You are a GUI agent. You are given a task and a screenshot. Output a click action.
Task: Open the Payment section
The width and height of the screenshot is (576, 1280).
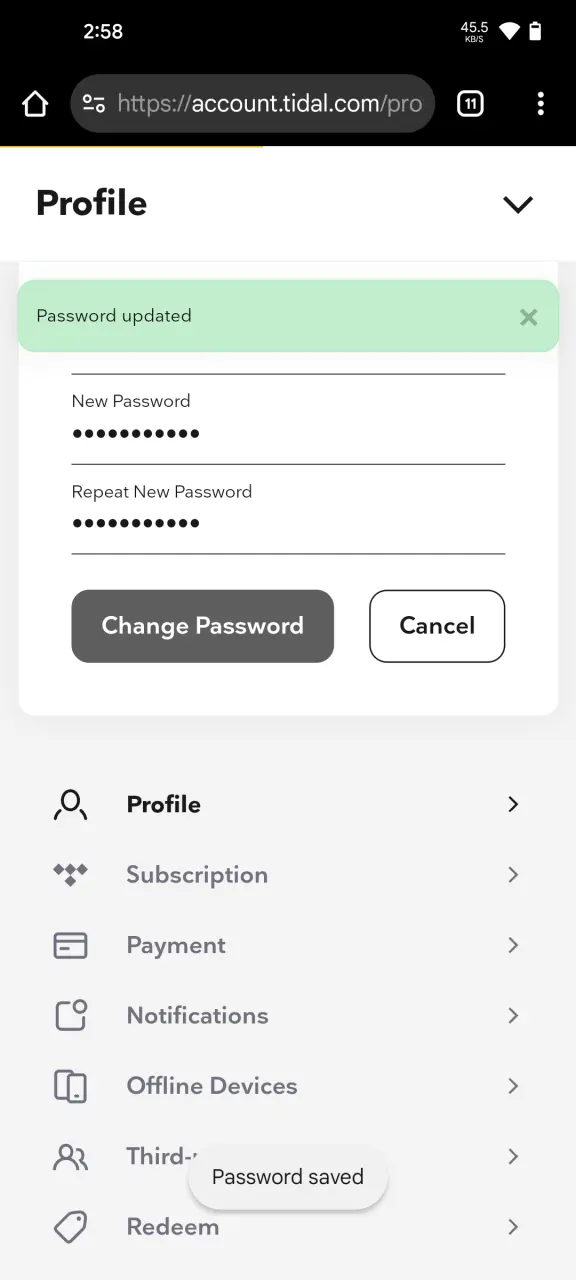tap(288, 945)
